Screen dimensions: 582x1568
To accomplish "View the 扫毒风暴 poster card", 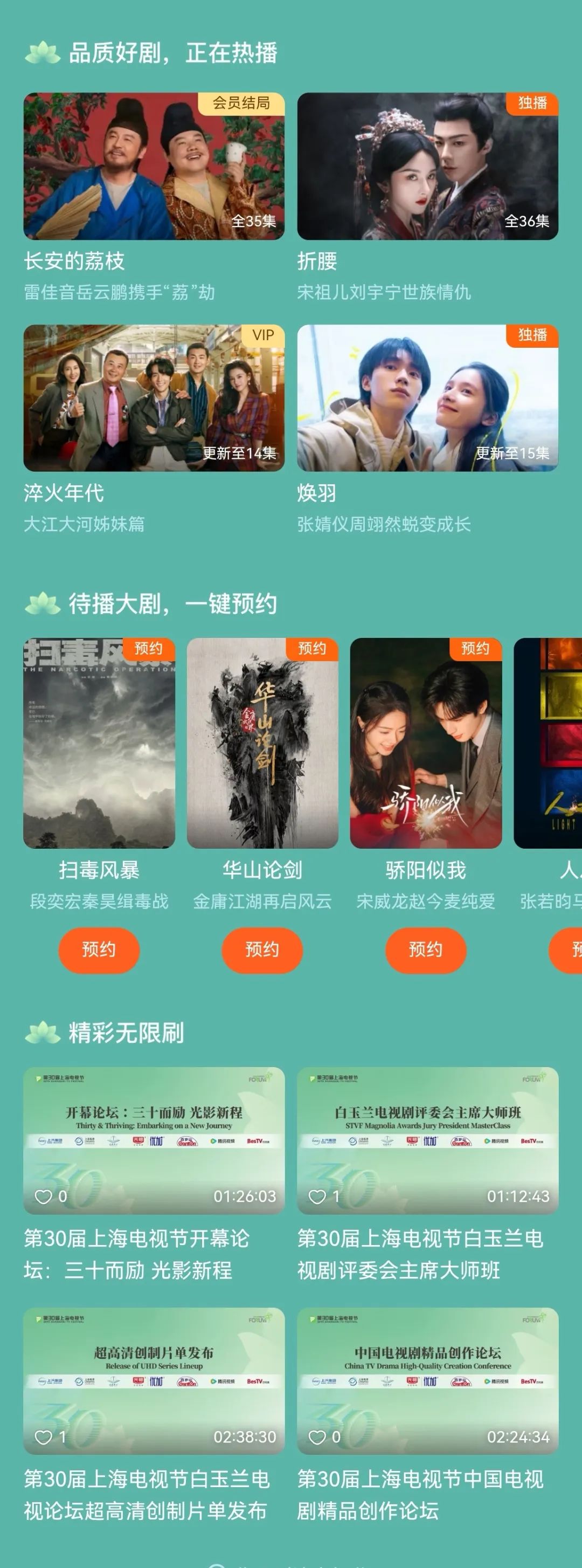I will [x=99, y=742].
